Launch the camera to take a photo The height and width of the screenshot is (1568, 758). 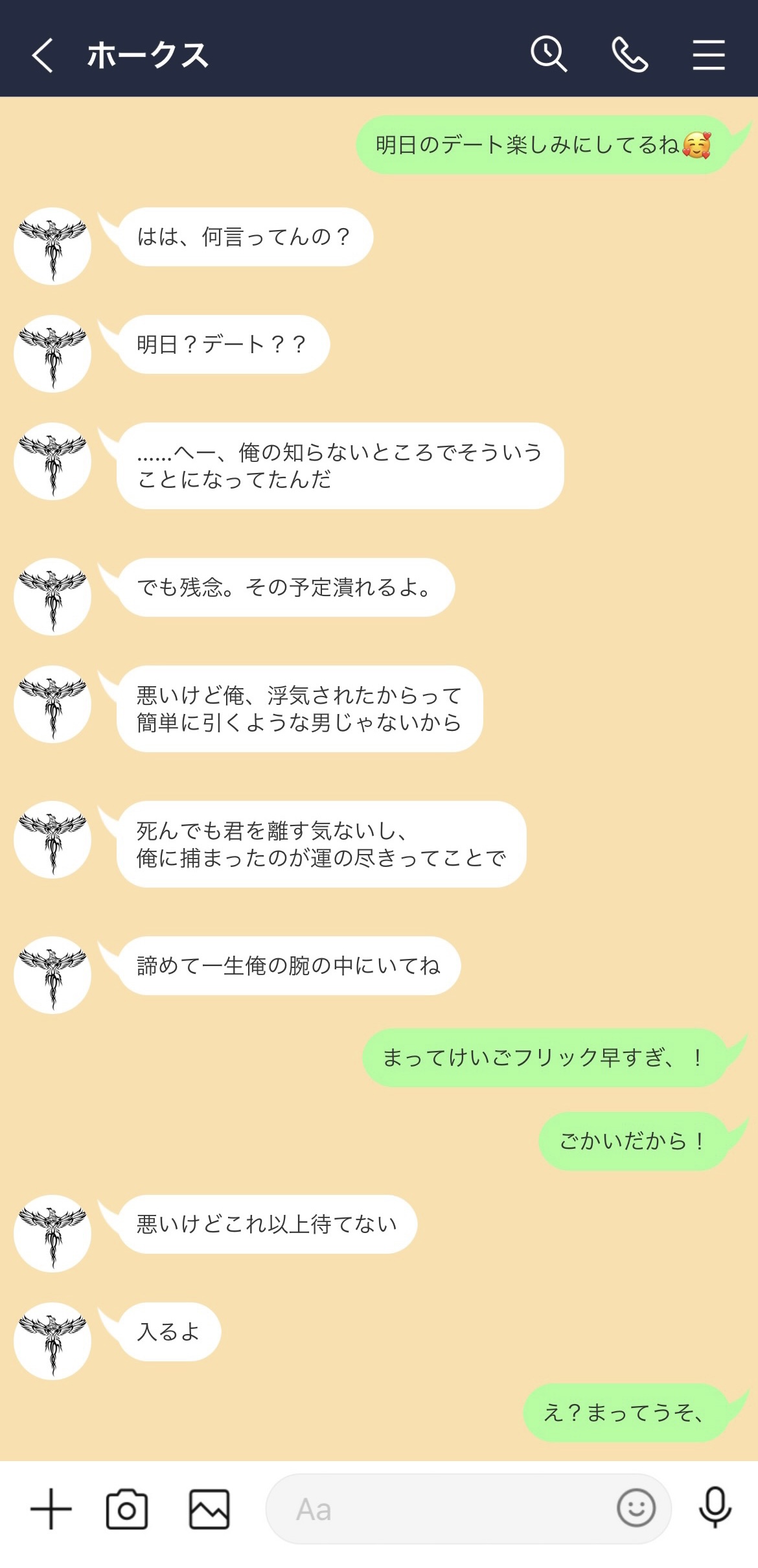pos(127,1509)
